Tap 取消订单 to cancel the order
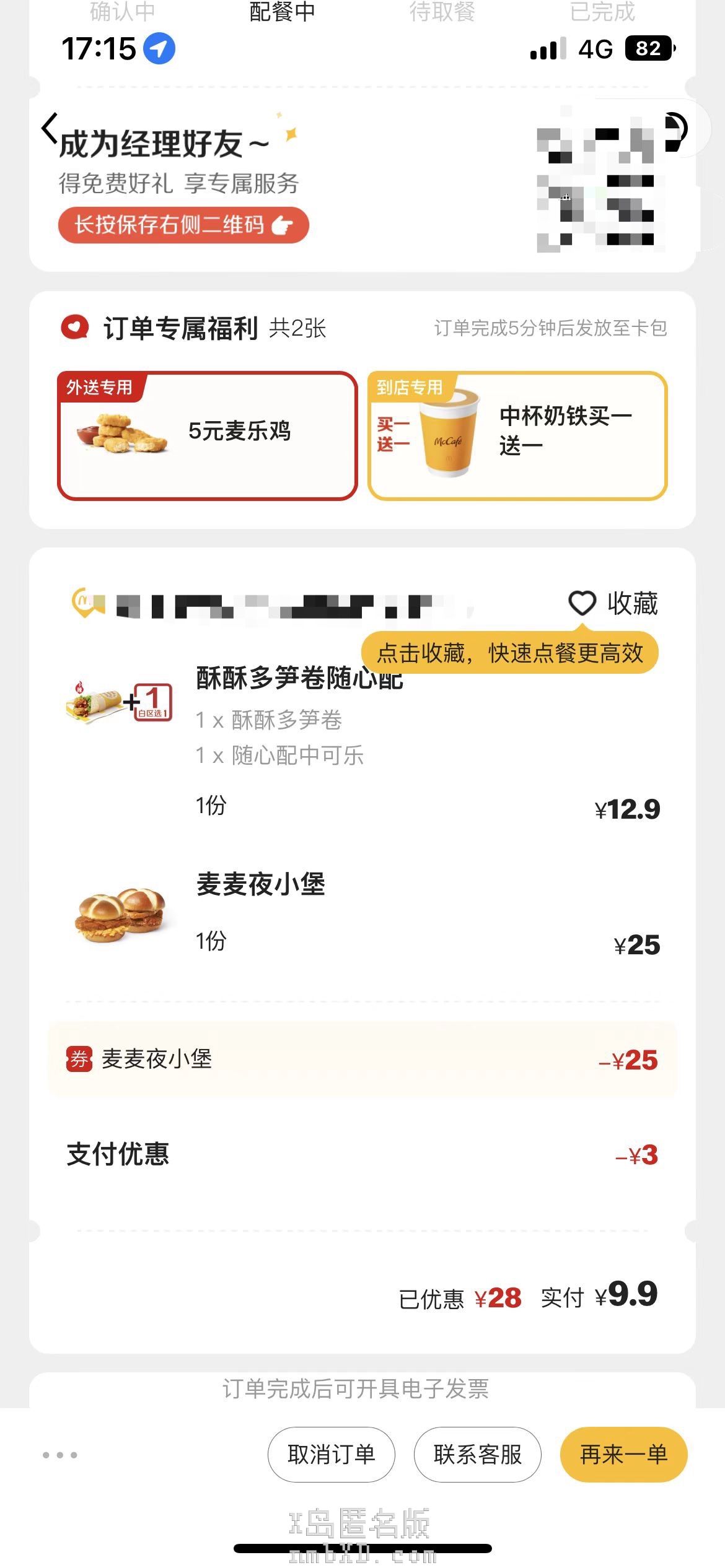The image size is (725, 1568). (331, 1454)
